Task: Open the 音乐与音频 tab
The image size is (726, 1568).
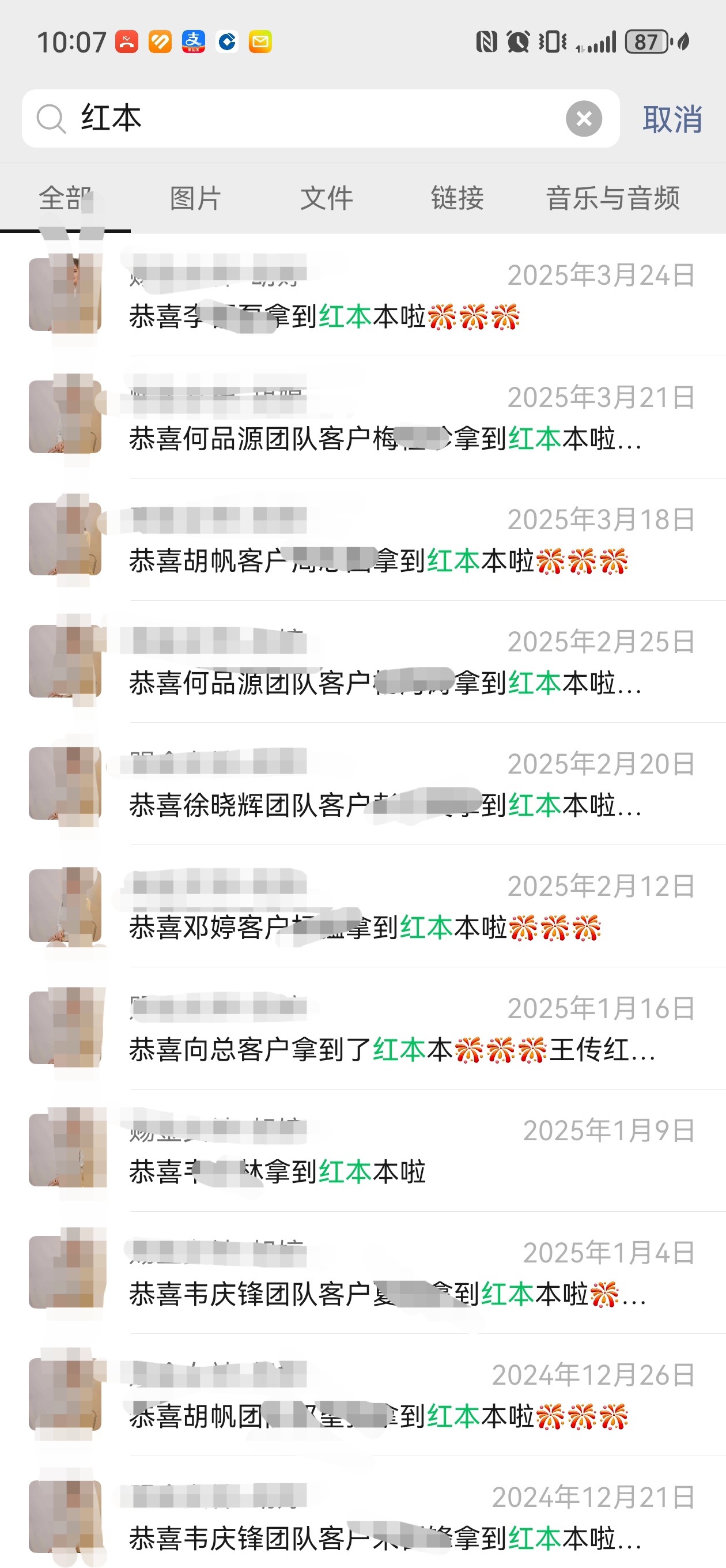Action: click(612, 197)
